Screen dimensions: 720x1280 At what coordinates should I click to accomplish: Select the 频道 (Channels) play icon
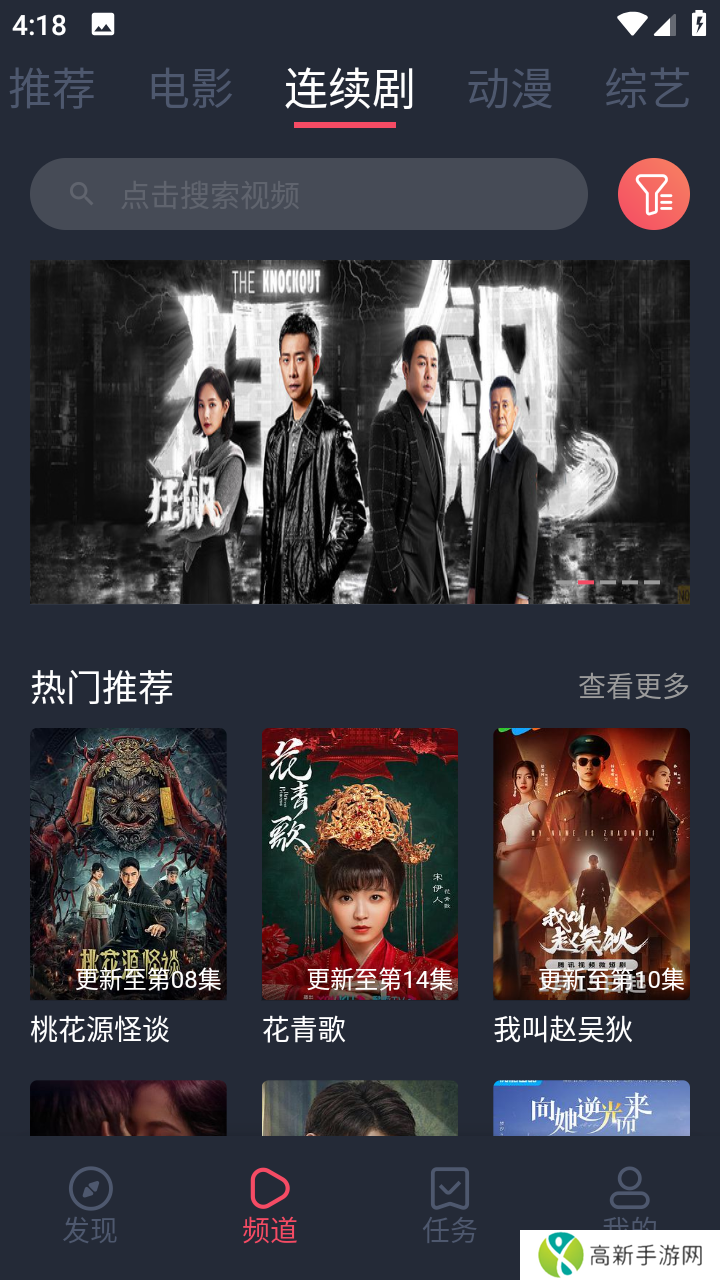269,1190
